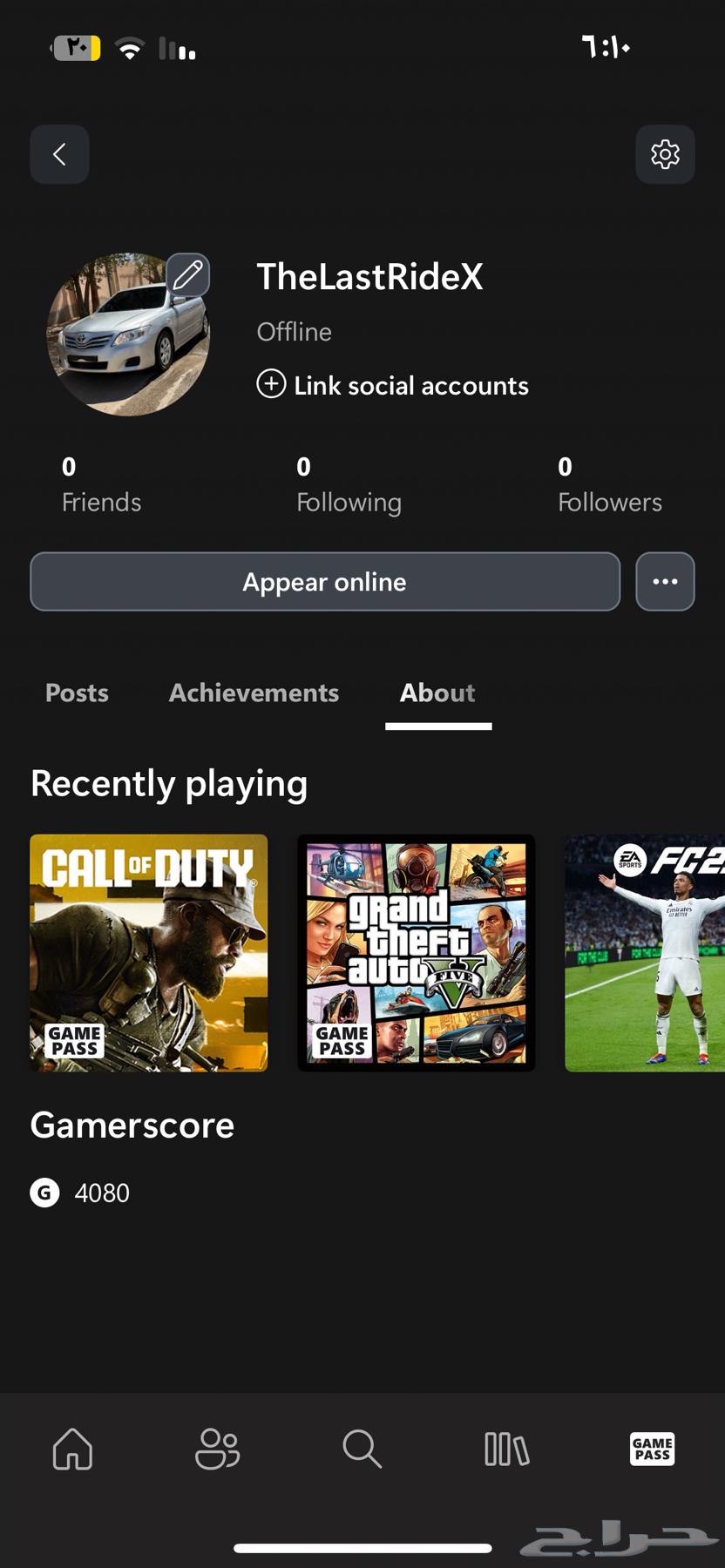Go back using the back arrow
Viewport: 725px width, 1568px height.
[59, 154]
